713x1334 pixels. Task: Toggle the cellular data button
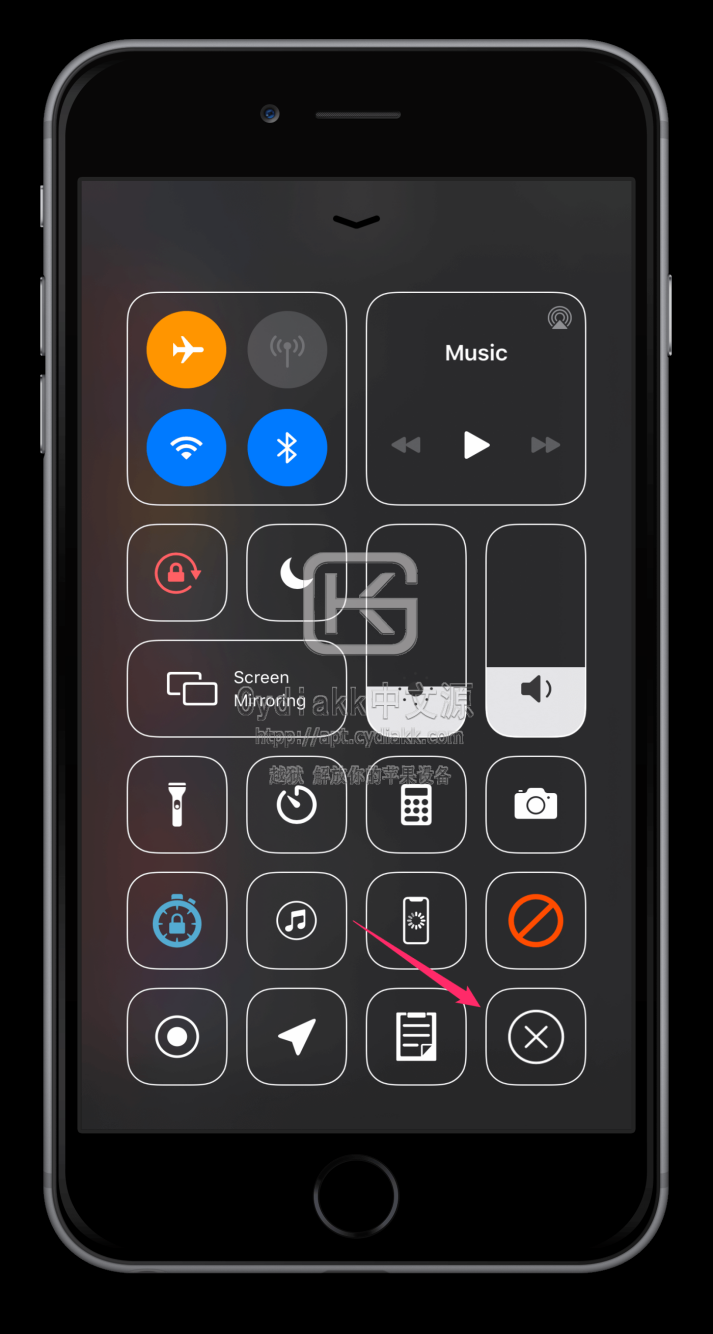[x=287, y=350]
